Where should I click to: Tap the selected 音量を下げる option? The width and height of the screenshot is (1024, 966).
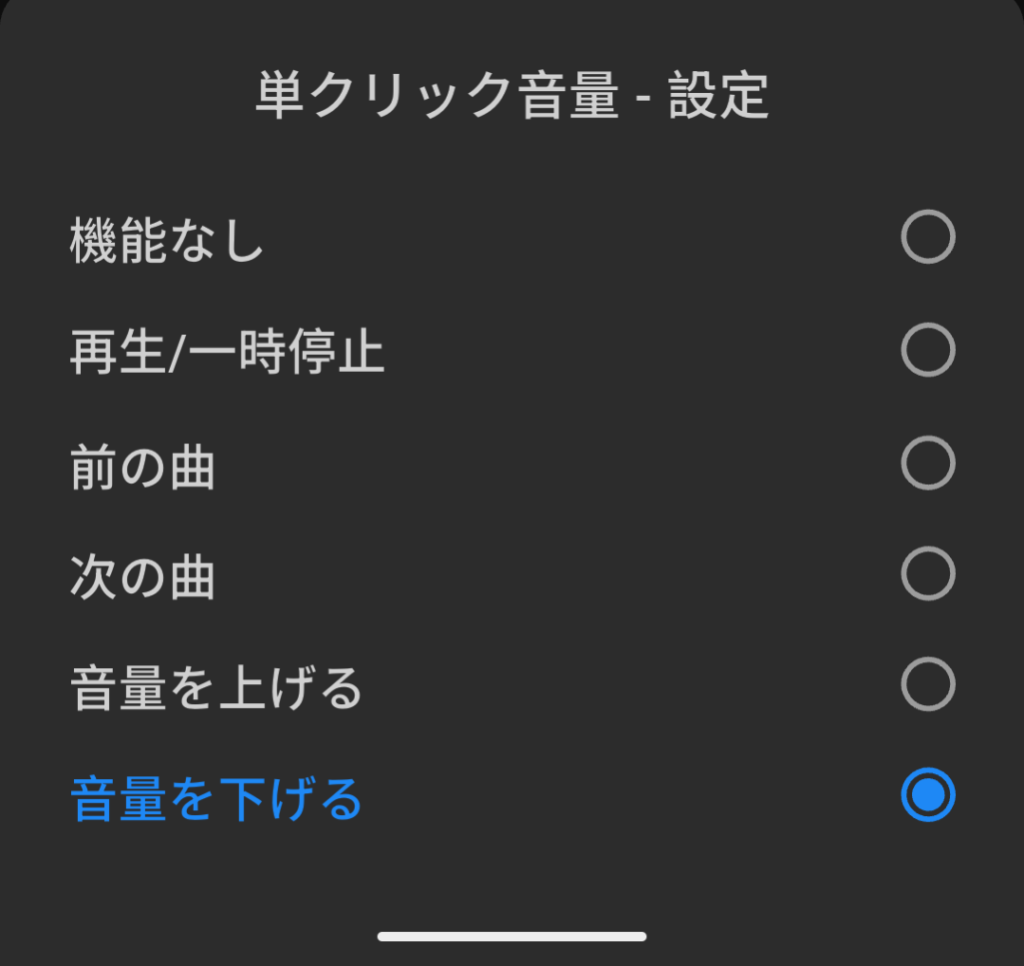(x=927, y=796)
